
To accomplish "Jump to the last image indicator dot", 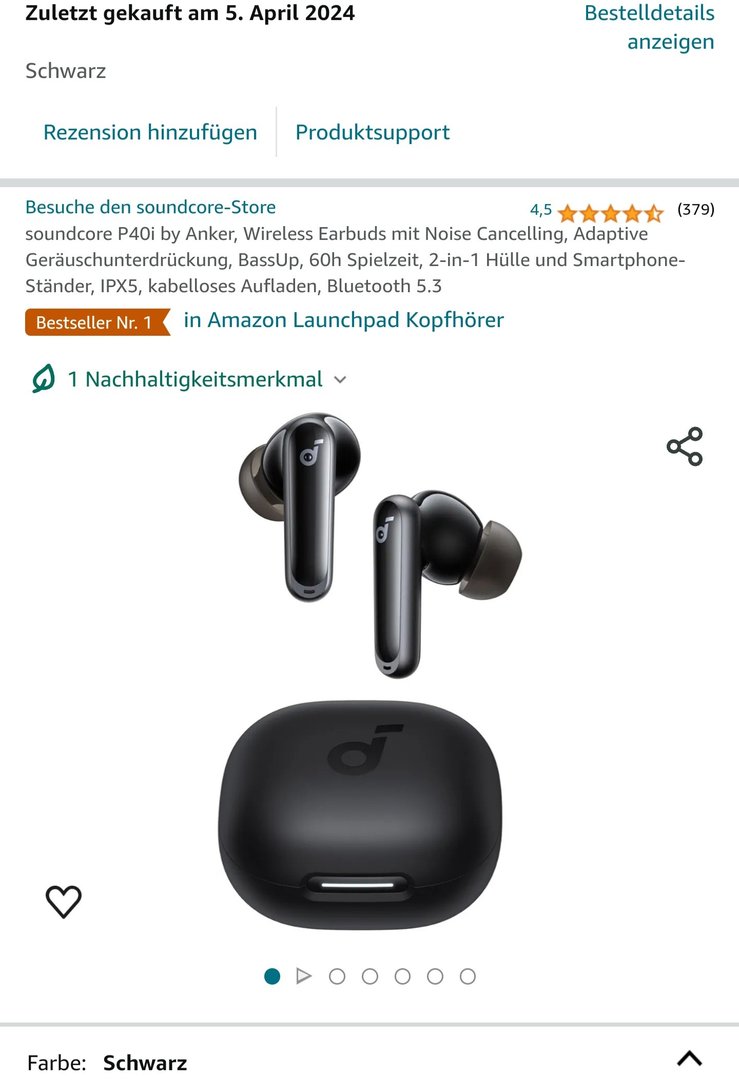I will coord(468,976).
